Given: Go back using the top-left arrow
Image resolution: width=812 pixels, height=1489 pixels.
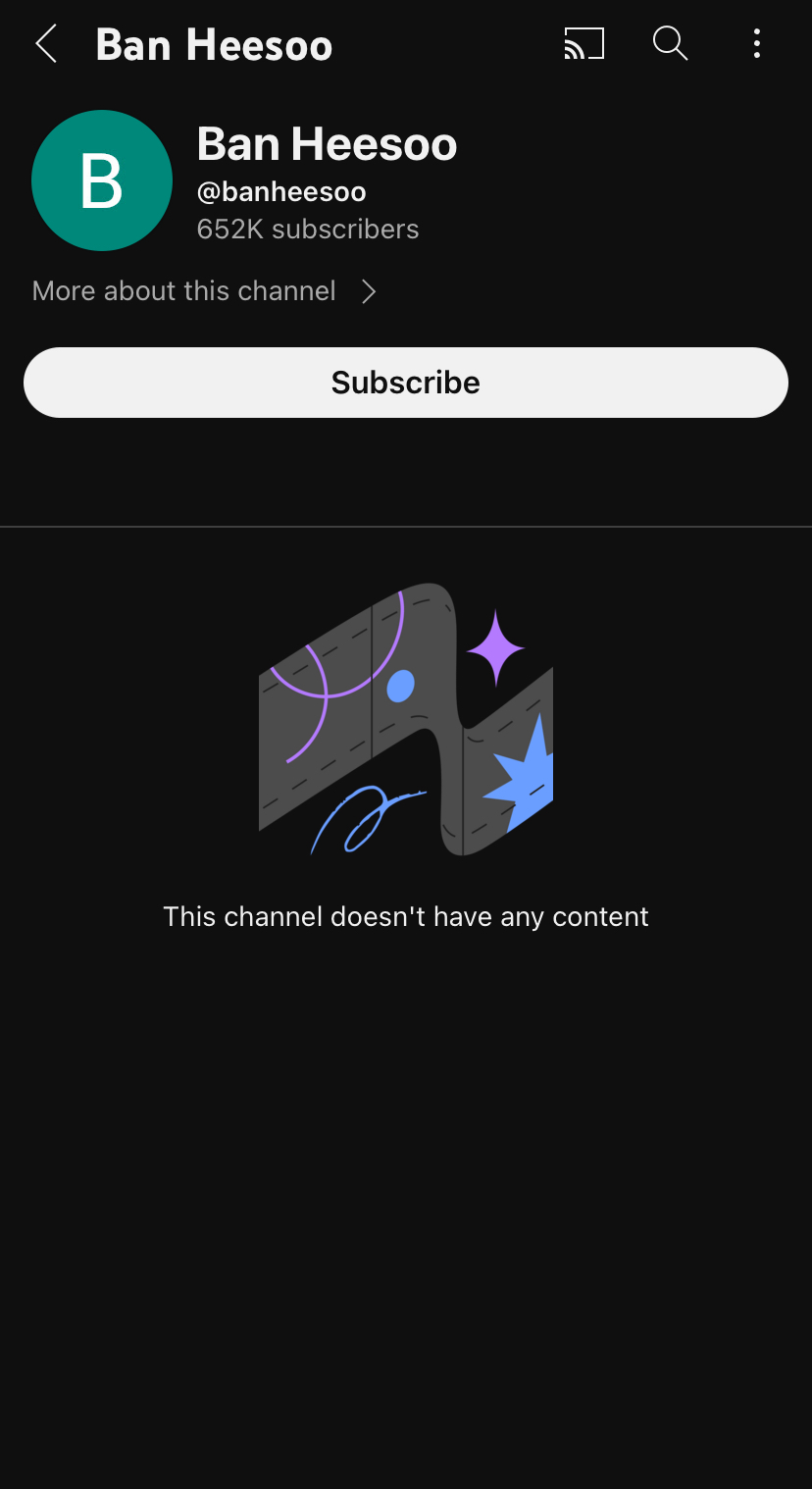Looking at the screenshot, I should pyautogui.click(x=46, y=44).
